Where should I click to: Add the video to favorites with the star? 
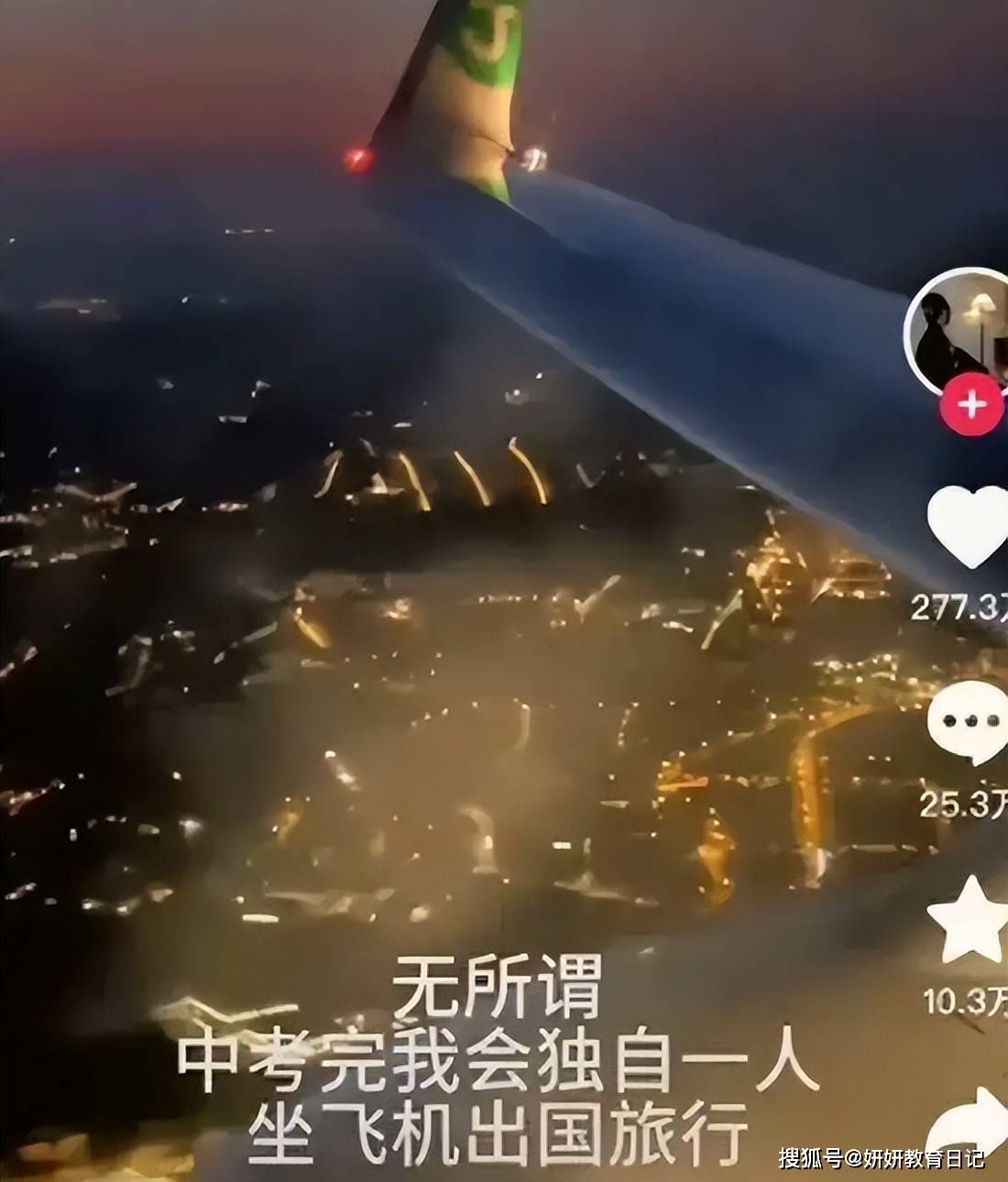[x=967, y=921]
